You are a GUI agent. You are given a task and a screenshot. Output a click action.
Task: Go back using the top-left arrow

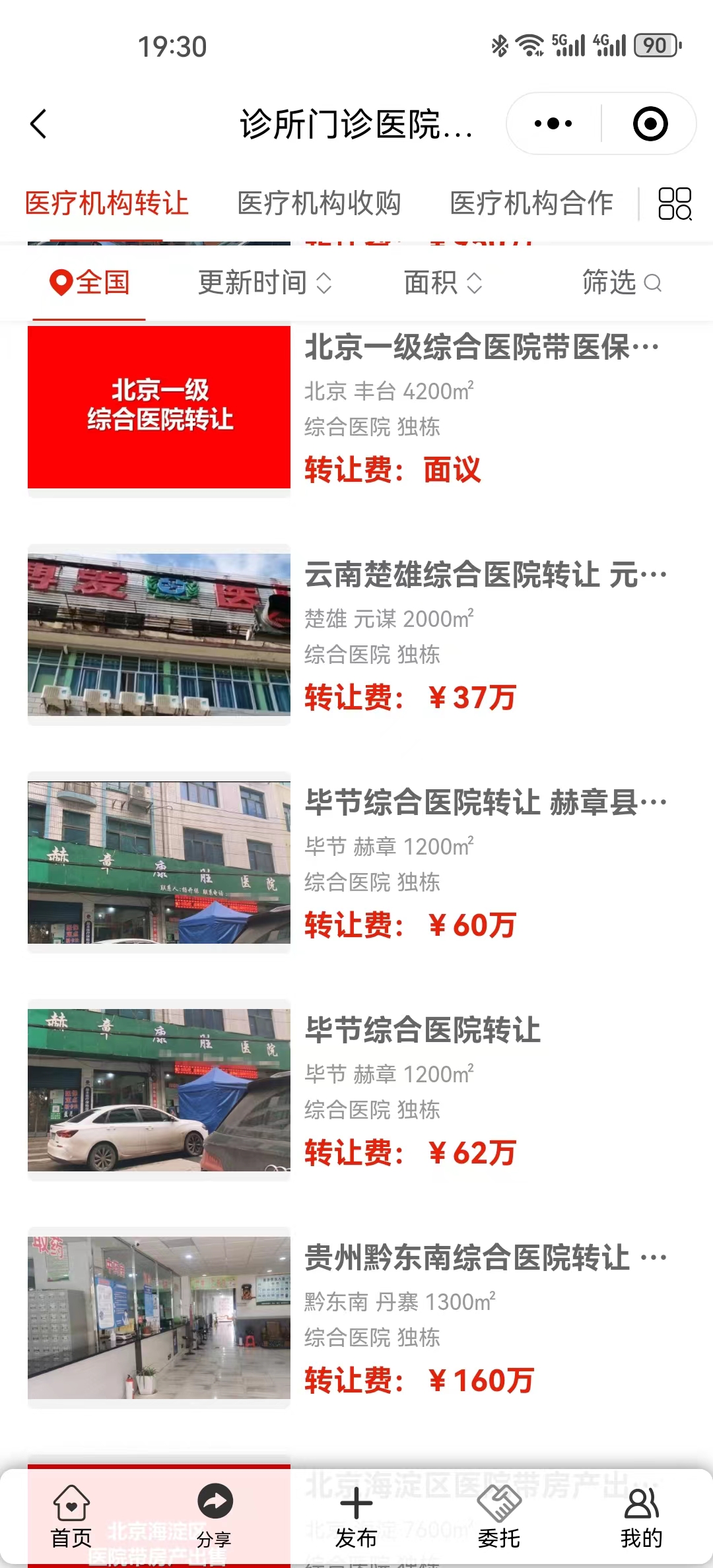click(x=39, y=124)
